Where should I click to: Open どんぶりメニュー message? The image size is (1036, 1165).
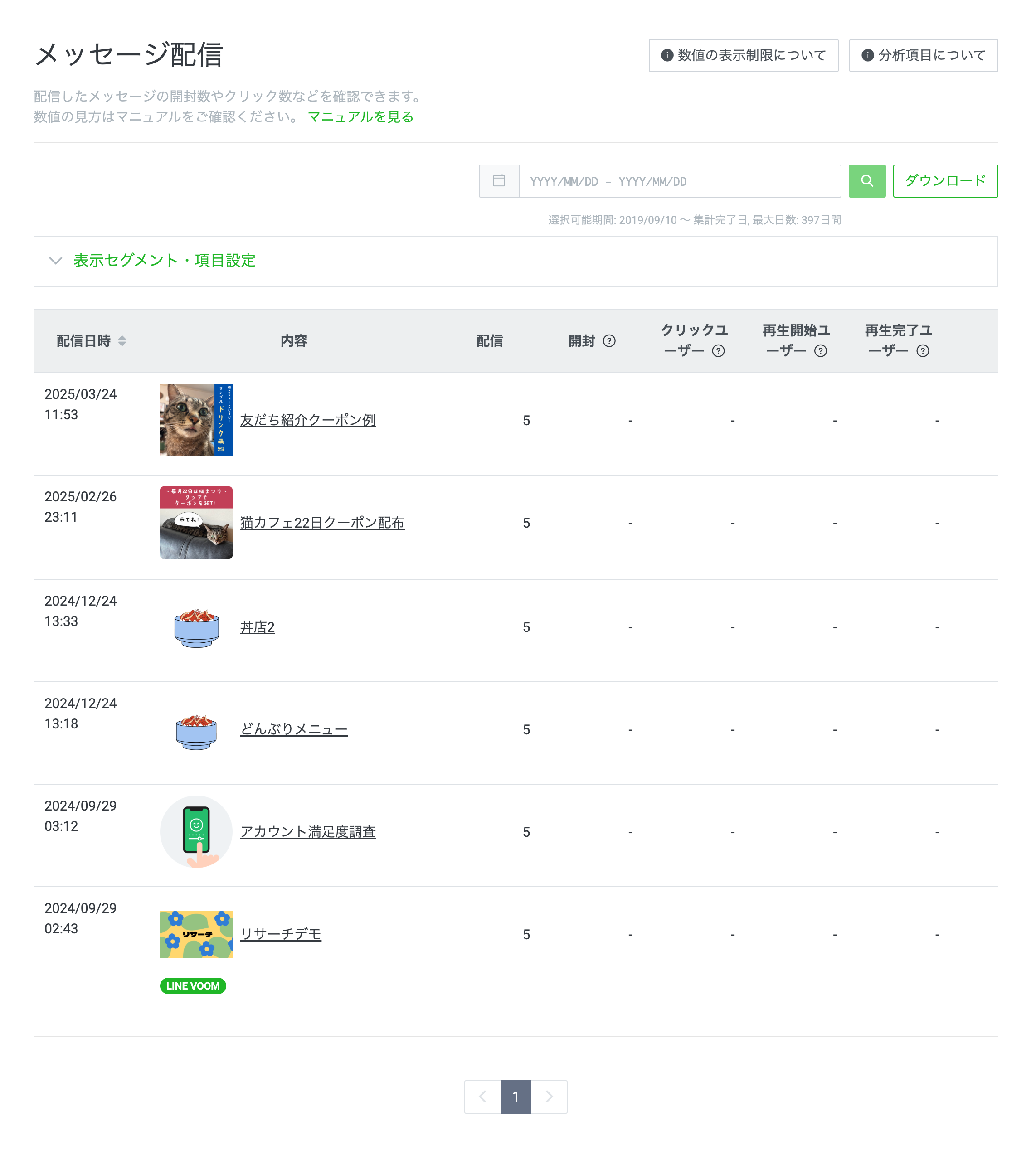[294, 729]
